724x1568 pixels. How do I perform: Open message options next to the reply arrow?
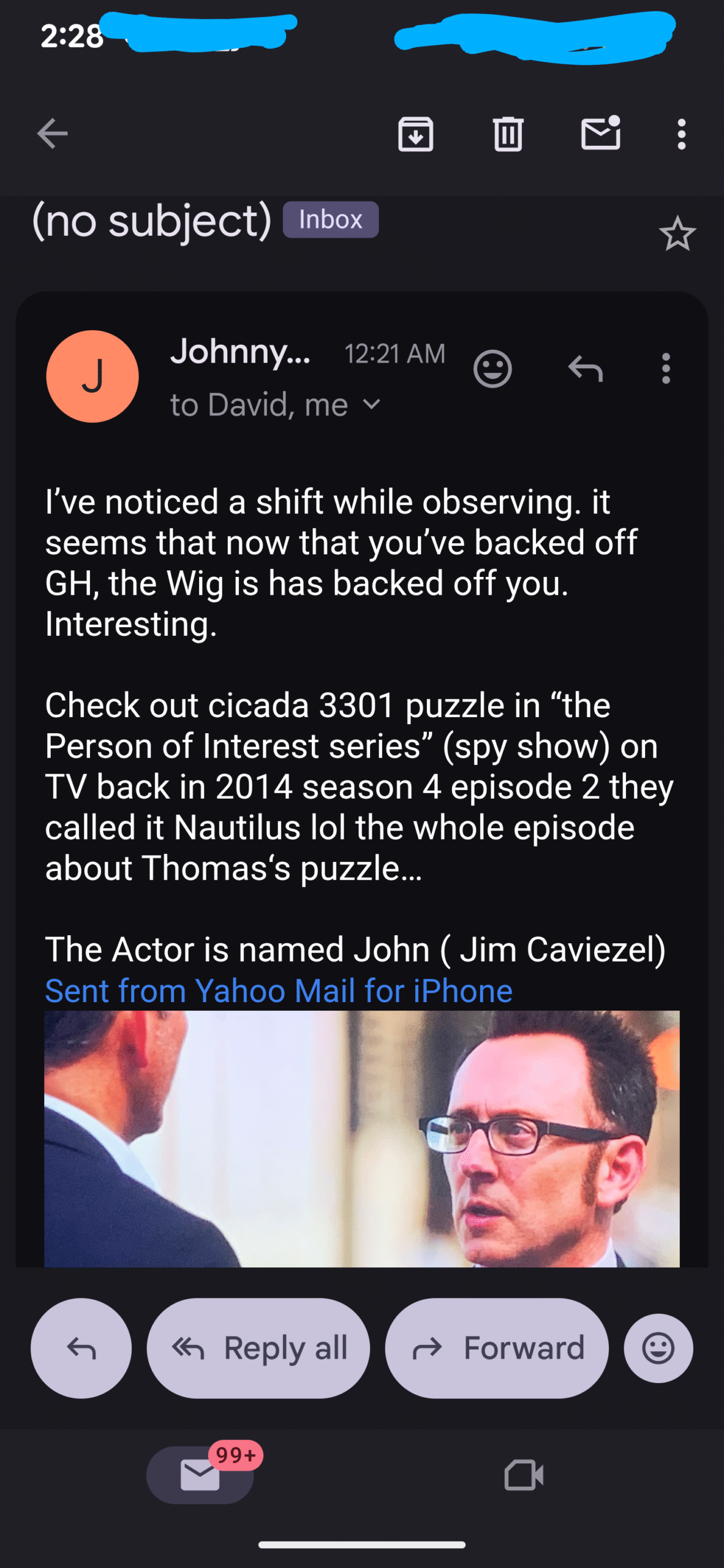(666, 369)
